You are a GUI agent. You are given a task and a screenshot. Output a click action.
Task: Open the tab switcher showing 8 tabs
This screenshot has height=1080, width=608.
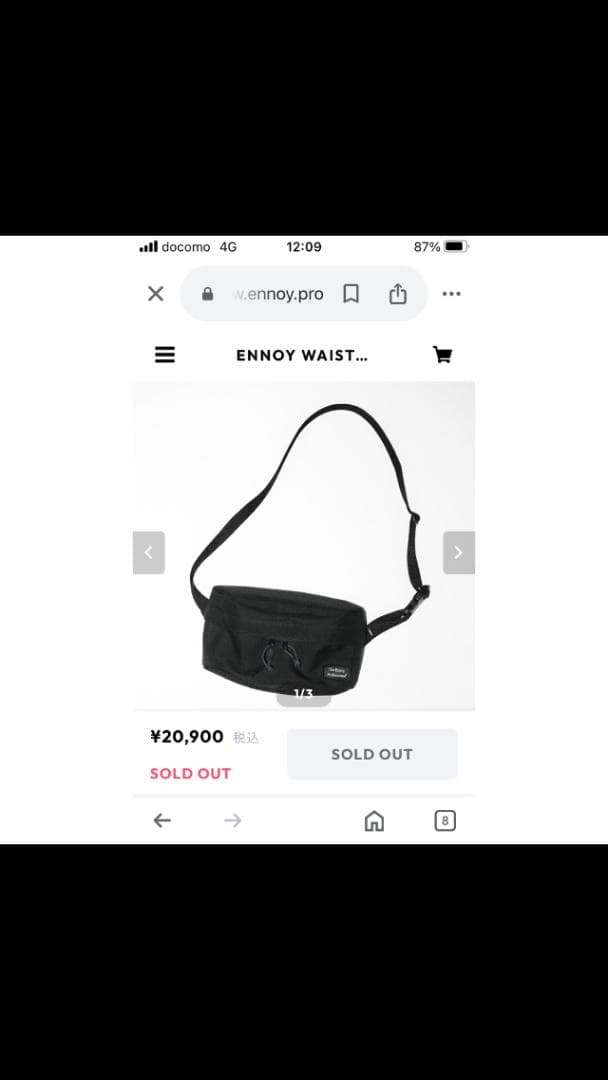tap(445, 821)
